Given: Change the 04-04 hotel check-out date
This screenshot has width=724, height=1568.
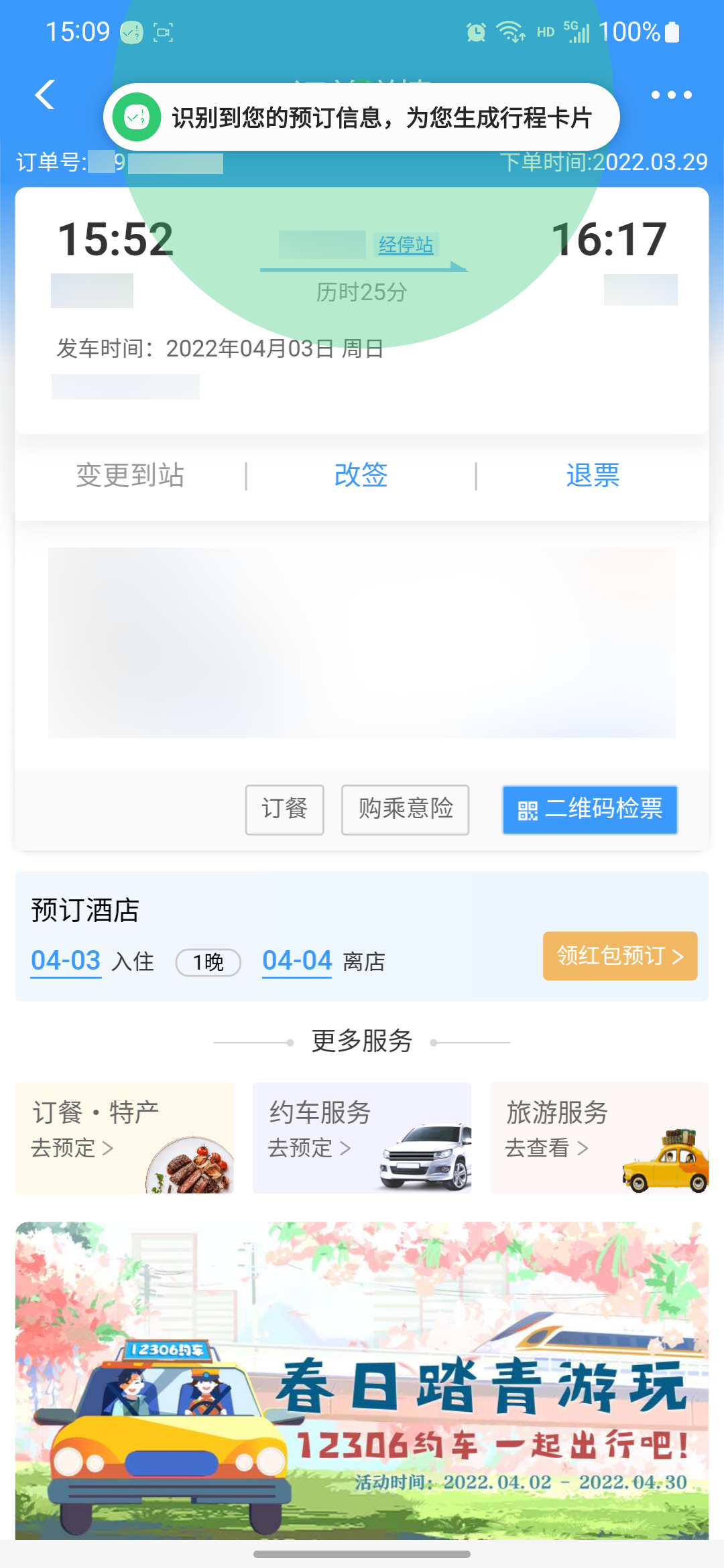Looking at the screenshot, I should coord(297,961).
